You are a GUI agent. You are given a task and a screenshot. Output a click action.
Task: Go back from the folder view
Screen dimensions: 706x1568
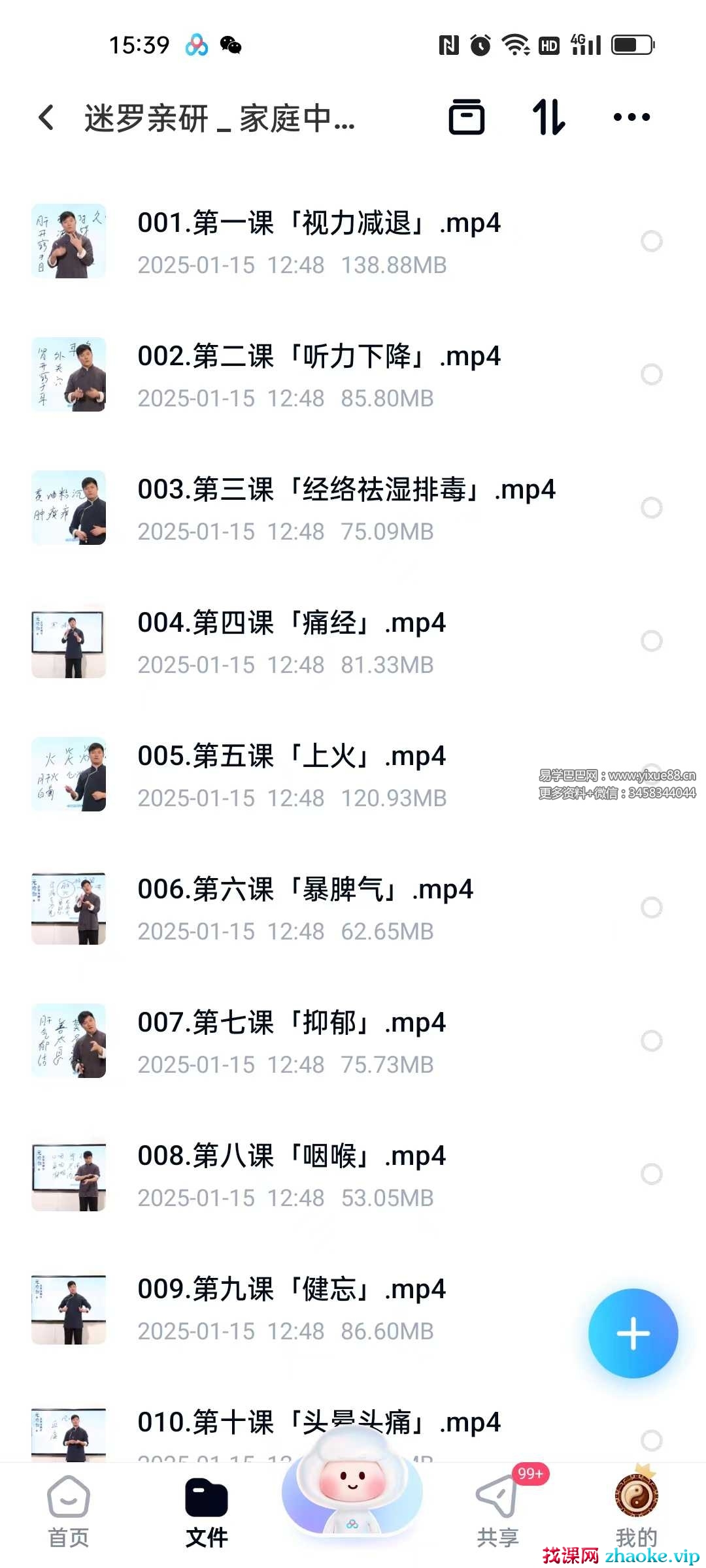[x=46, y=118]
